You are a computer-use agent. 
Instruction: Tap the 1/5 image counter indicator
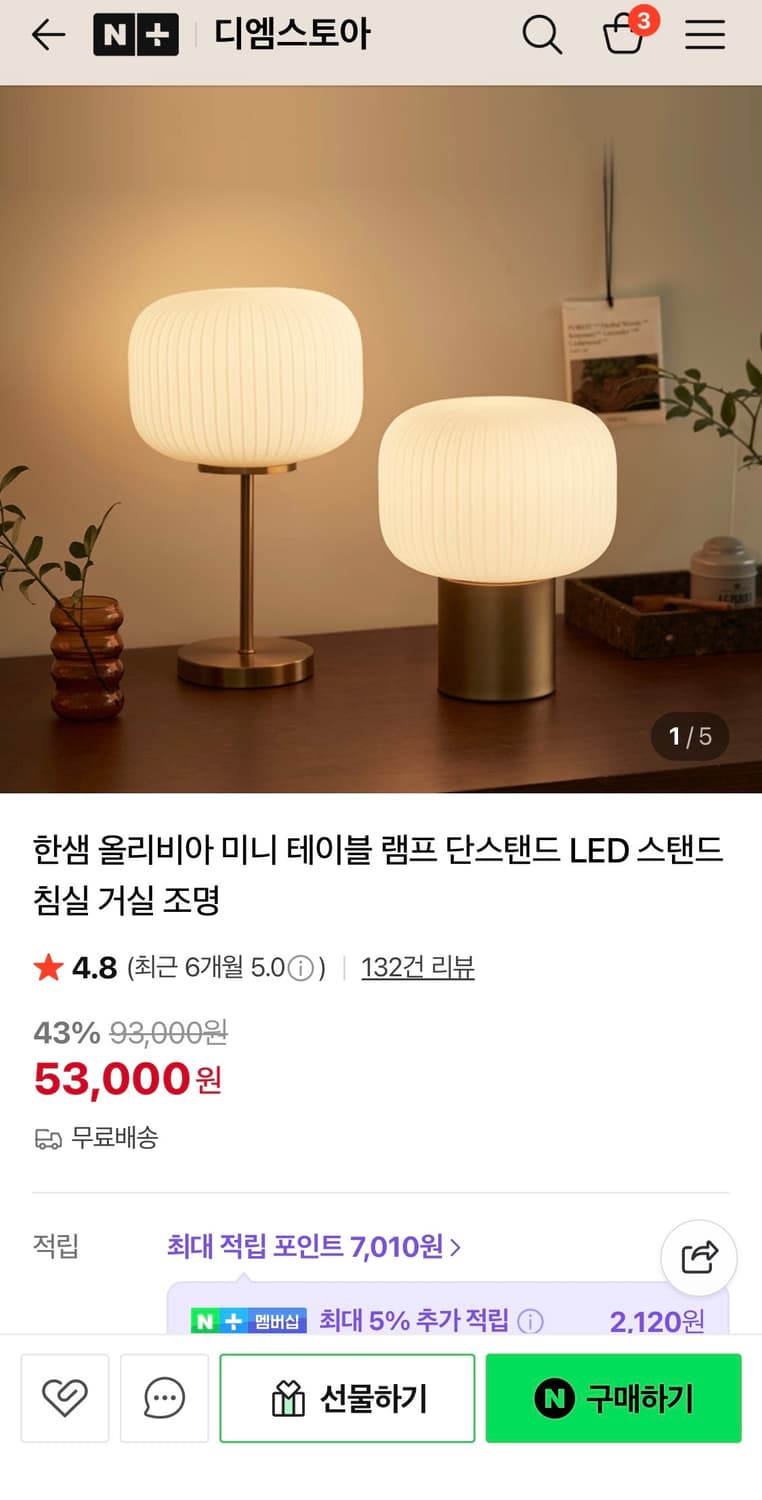689,735
